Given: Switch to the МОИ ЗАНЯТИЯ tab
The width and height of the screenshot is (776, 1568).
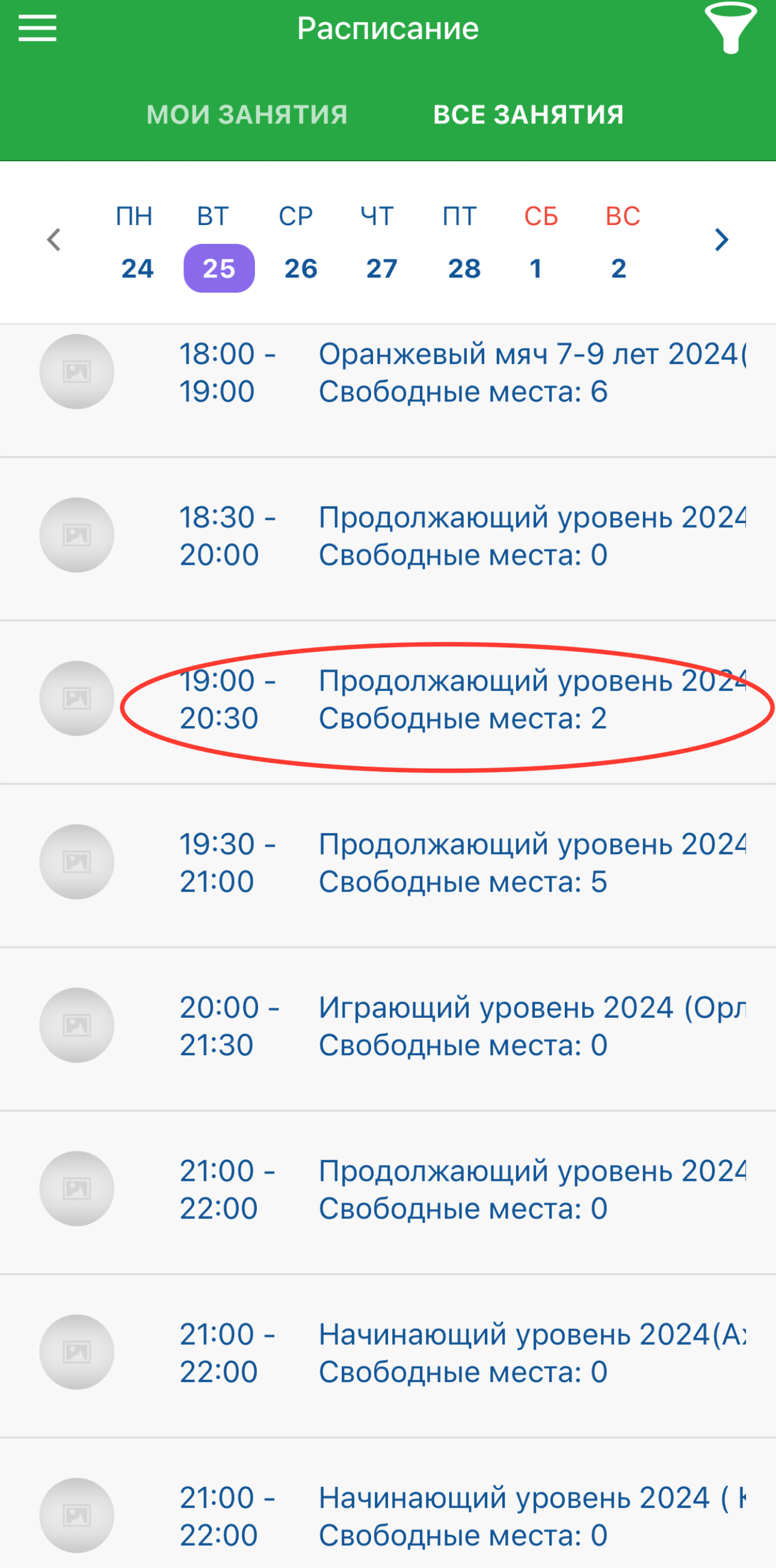Looking at the screenshot, I should tap(247, 114).
